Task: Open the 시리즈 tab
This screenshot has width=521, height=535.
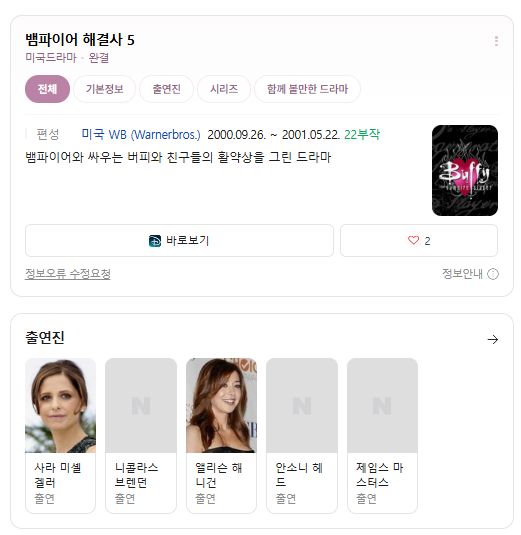Action: [x=224, y=89]
